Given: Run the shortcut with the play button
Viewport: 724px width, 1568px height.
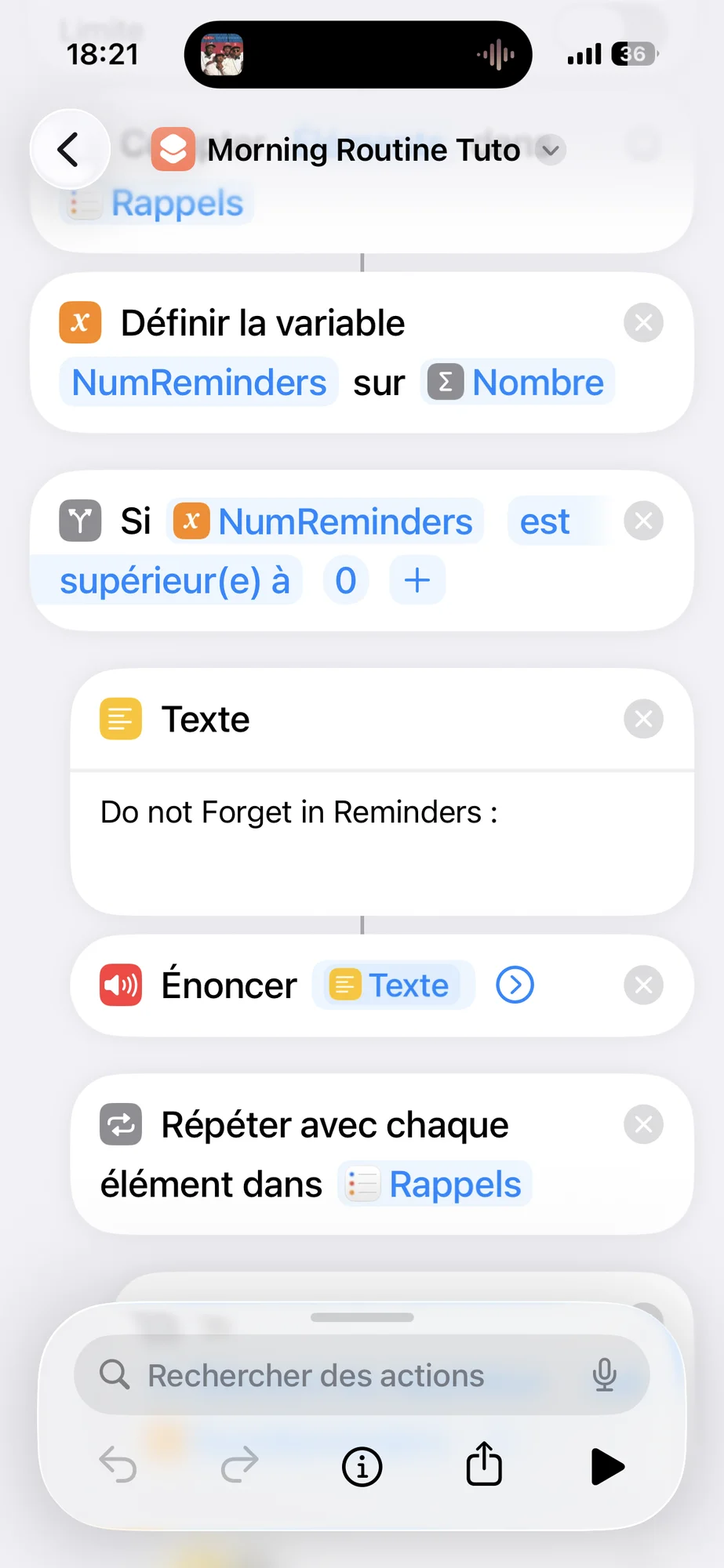Looking at the screenshot, I should 606,1466.
